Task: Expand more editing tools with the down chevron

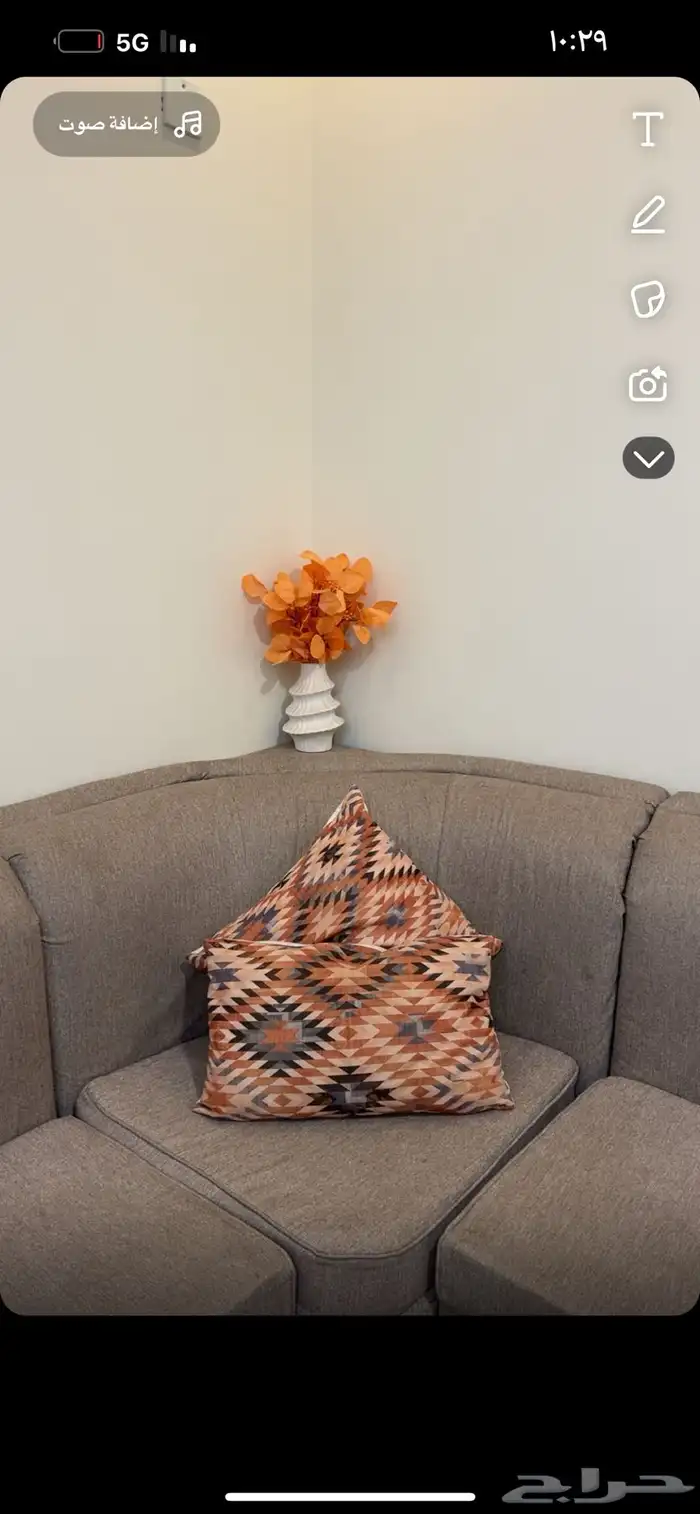Action: pyautogui.click(x=648, y=458)
